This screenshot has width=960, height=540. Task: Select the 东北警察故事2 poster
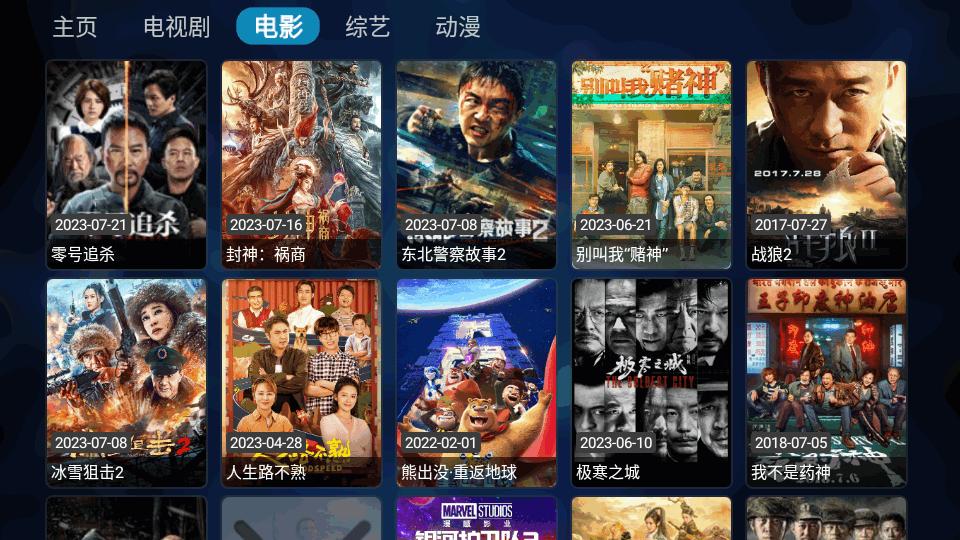(x=476, y=165)
